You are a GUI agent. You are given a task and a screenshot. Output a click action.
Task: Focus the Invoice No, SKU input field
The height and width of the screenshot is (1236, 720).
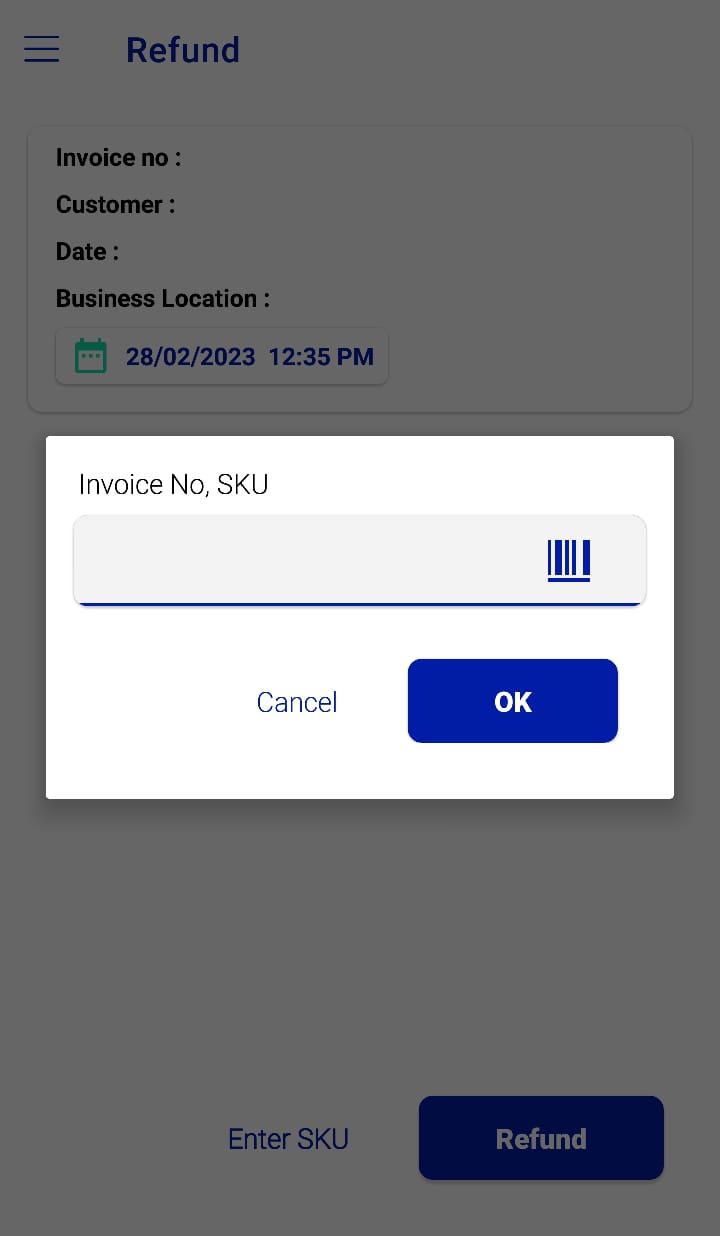[300, 560]
